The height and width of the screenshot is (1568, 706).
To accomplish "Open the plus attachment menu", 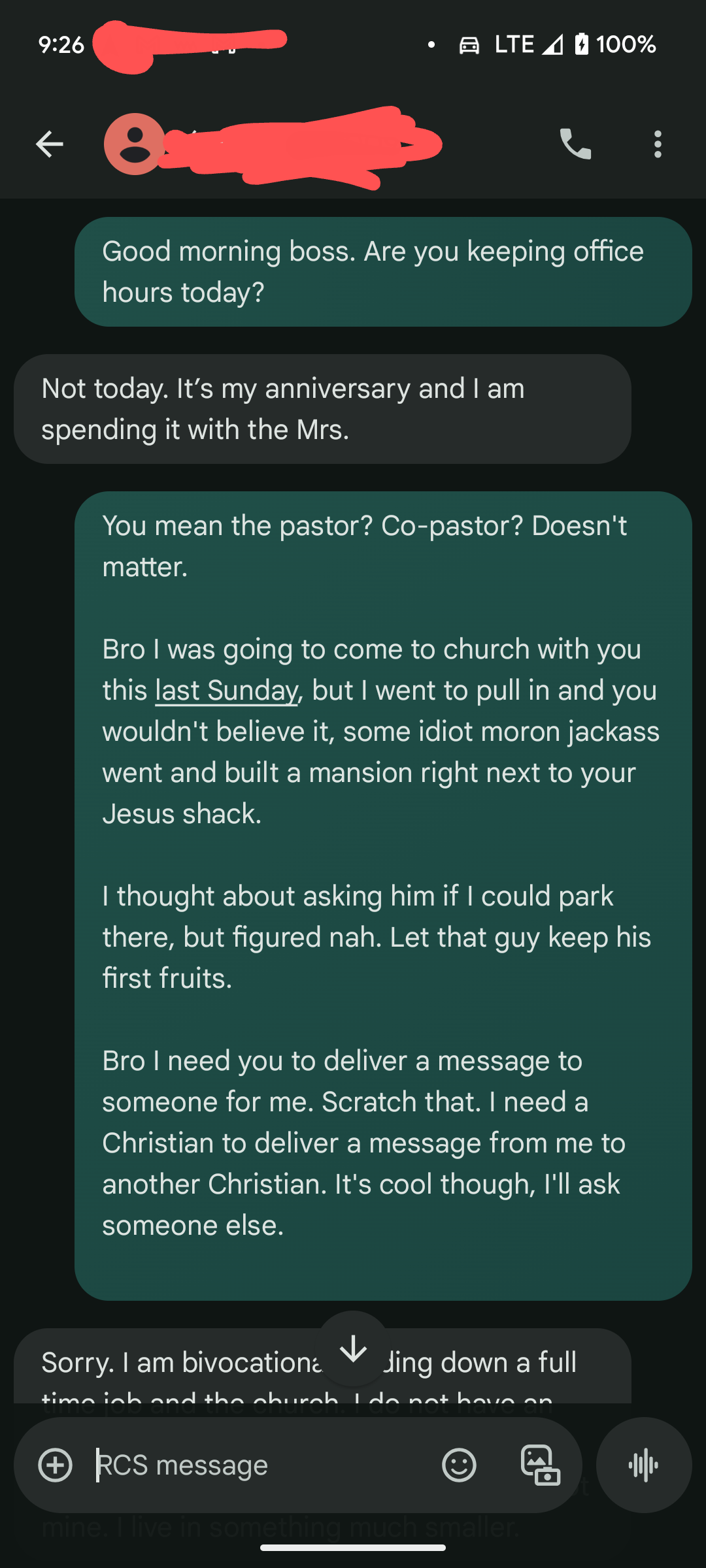I will click(x=56, y=1465).
